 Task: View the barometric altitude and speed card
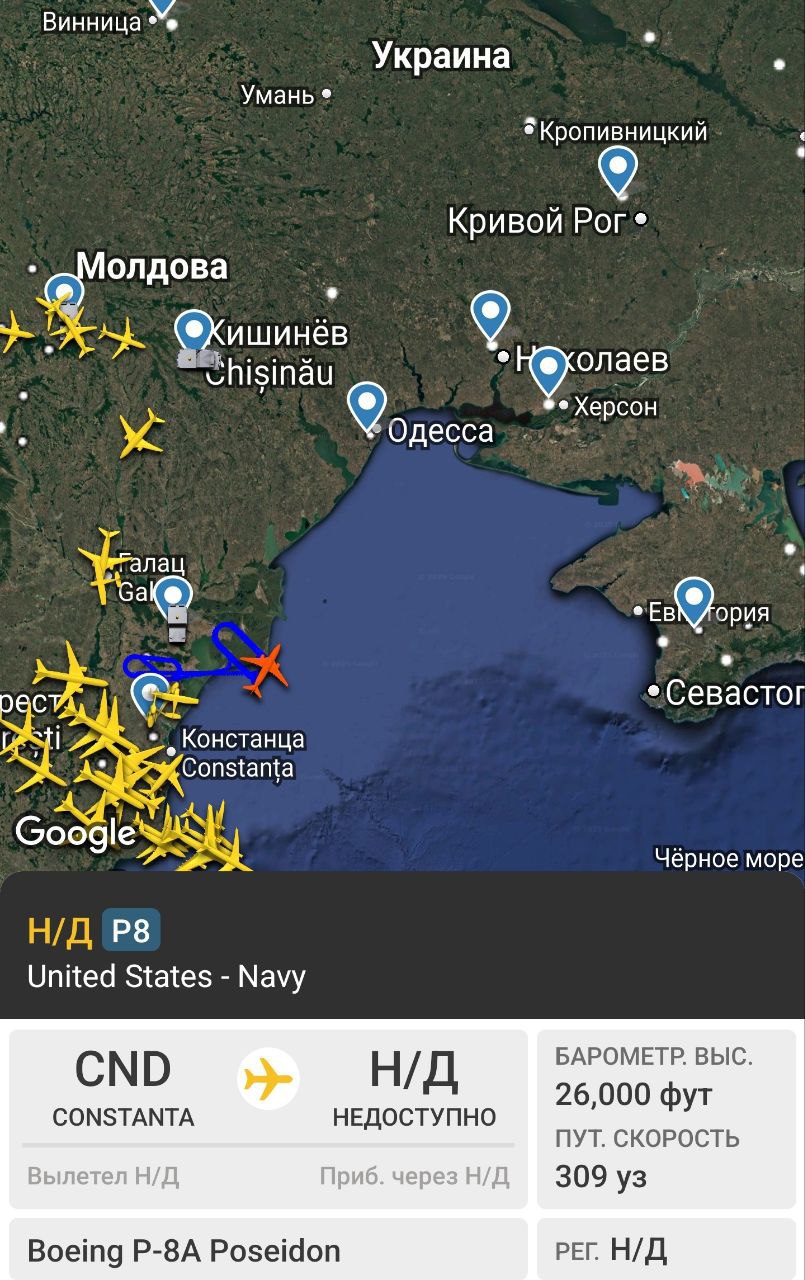pyautogui.click(x=670, y=1119)
